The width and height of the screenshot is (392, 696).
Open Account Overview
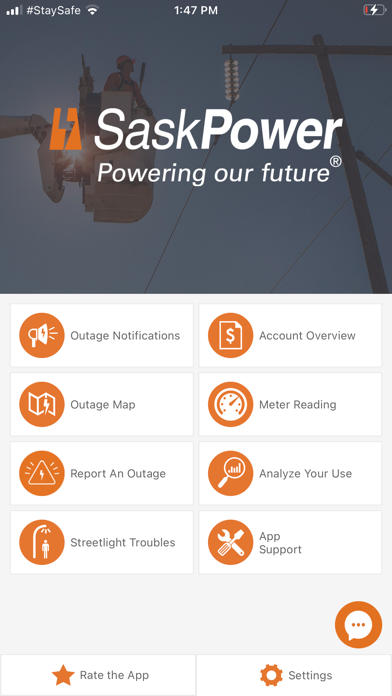(x=290, y=335)
